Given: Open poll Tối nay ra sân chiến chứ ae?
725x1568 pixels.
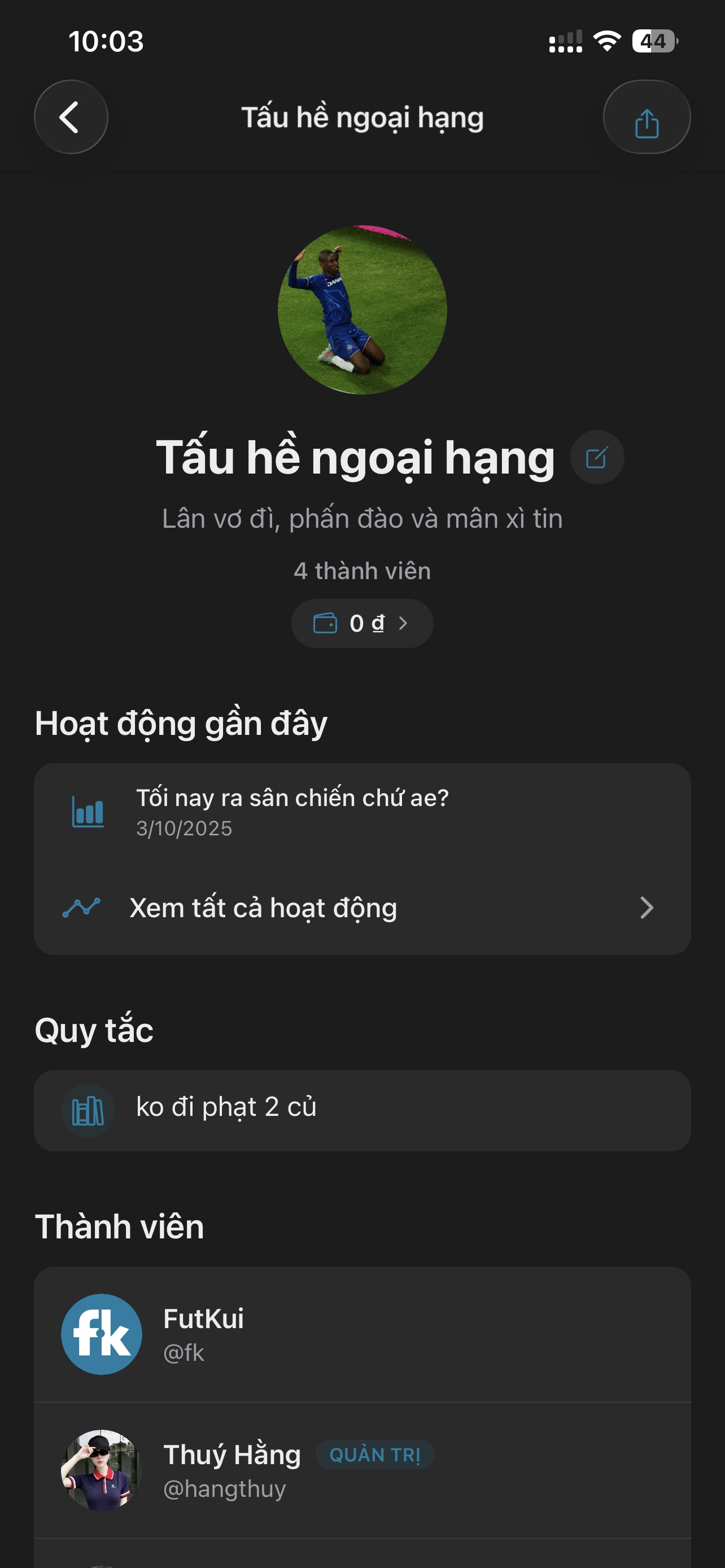Looking at the screenshot, I should 362,812.
